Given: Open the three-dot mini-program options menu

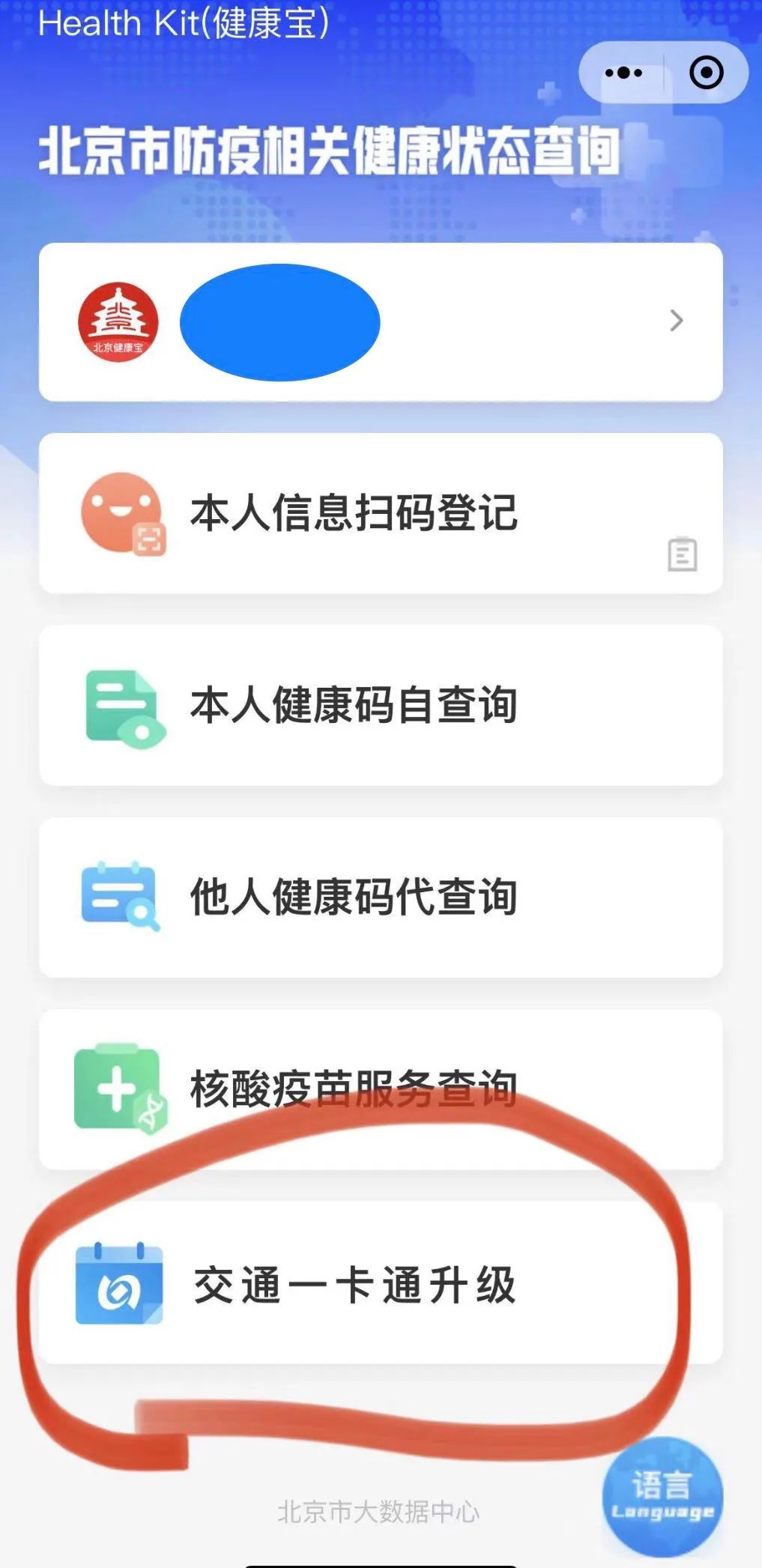Looking at the screenshot, I should coord(623,72).
